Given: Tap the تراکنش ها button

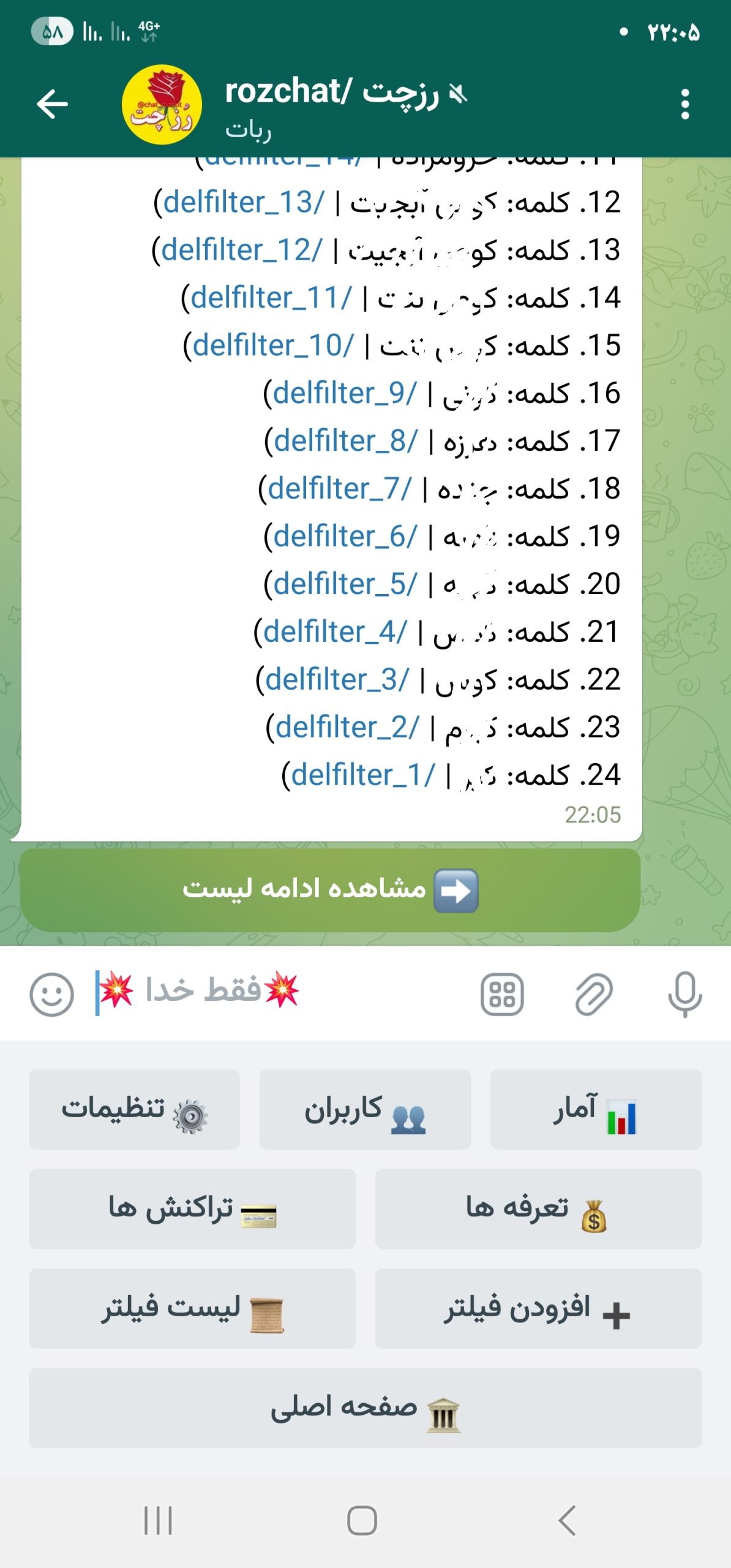Looking at the screenshot, I should (192, 1208).
